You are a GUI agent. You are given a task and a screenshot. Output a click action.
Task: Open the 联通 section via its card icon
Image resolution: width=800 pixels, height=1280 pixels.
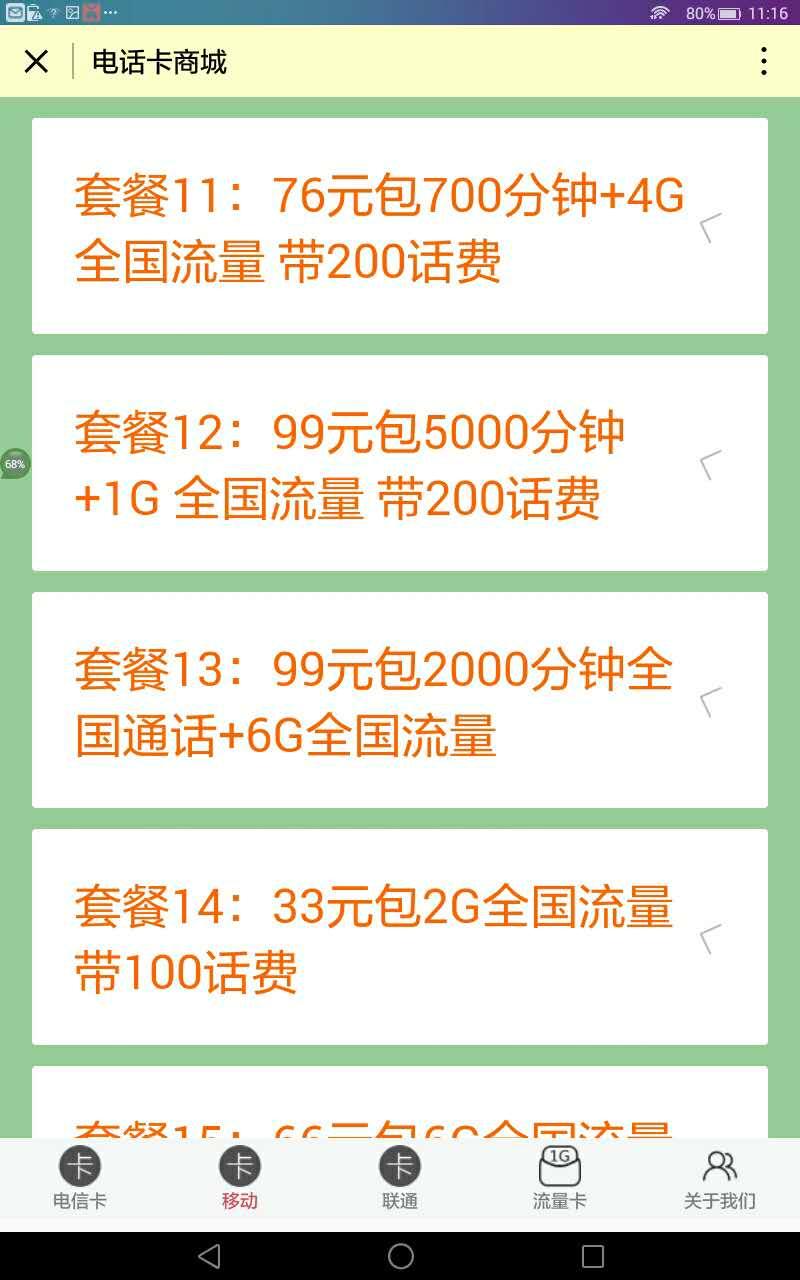(x=399, y=1166)
